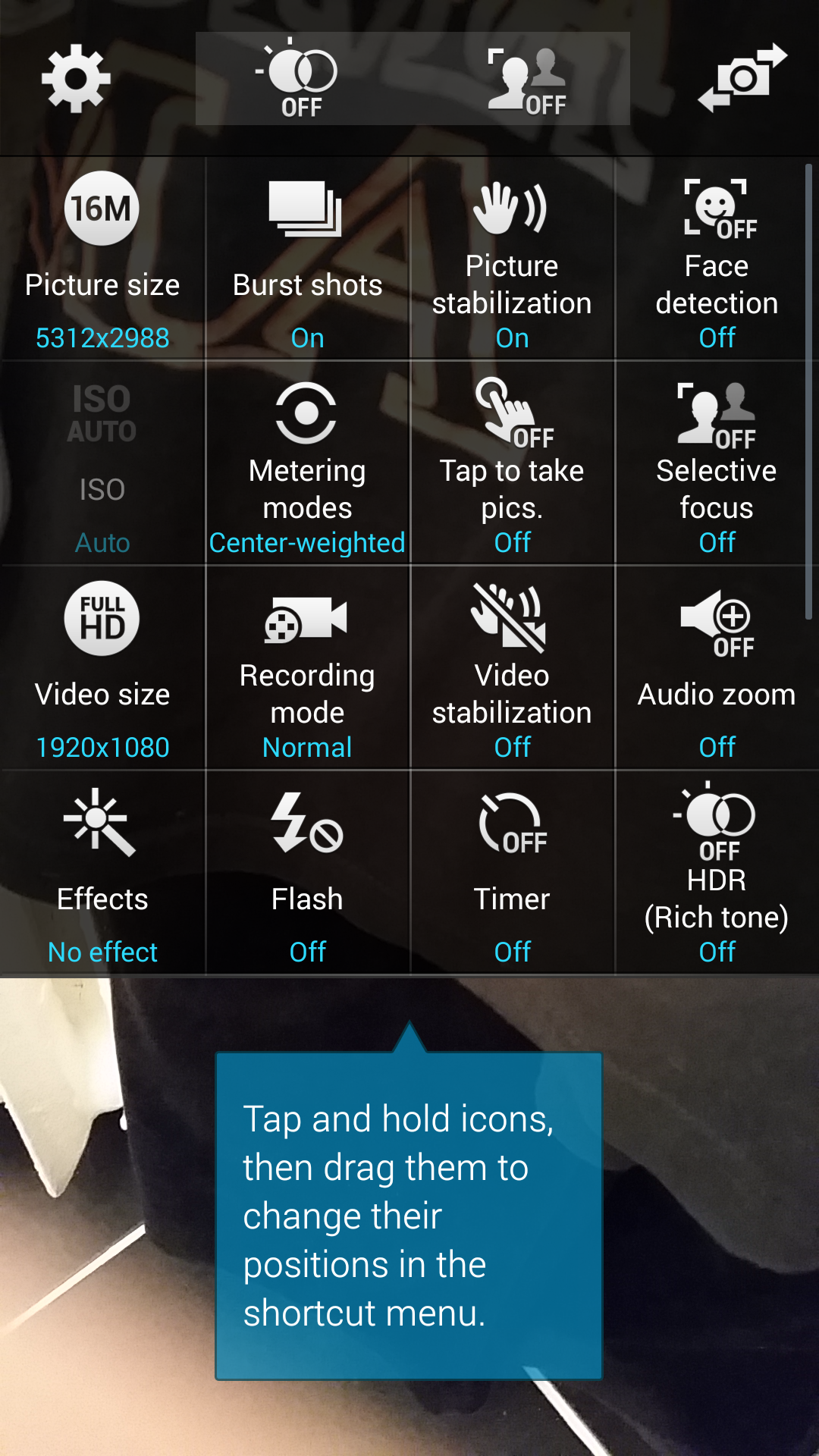Select the Recording mode option
This screenshot has height=1456, width=819.
[307, 668]
